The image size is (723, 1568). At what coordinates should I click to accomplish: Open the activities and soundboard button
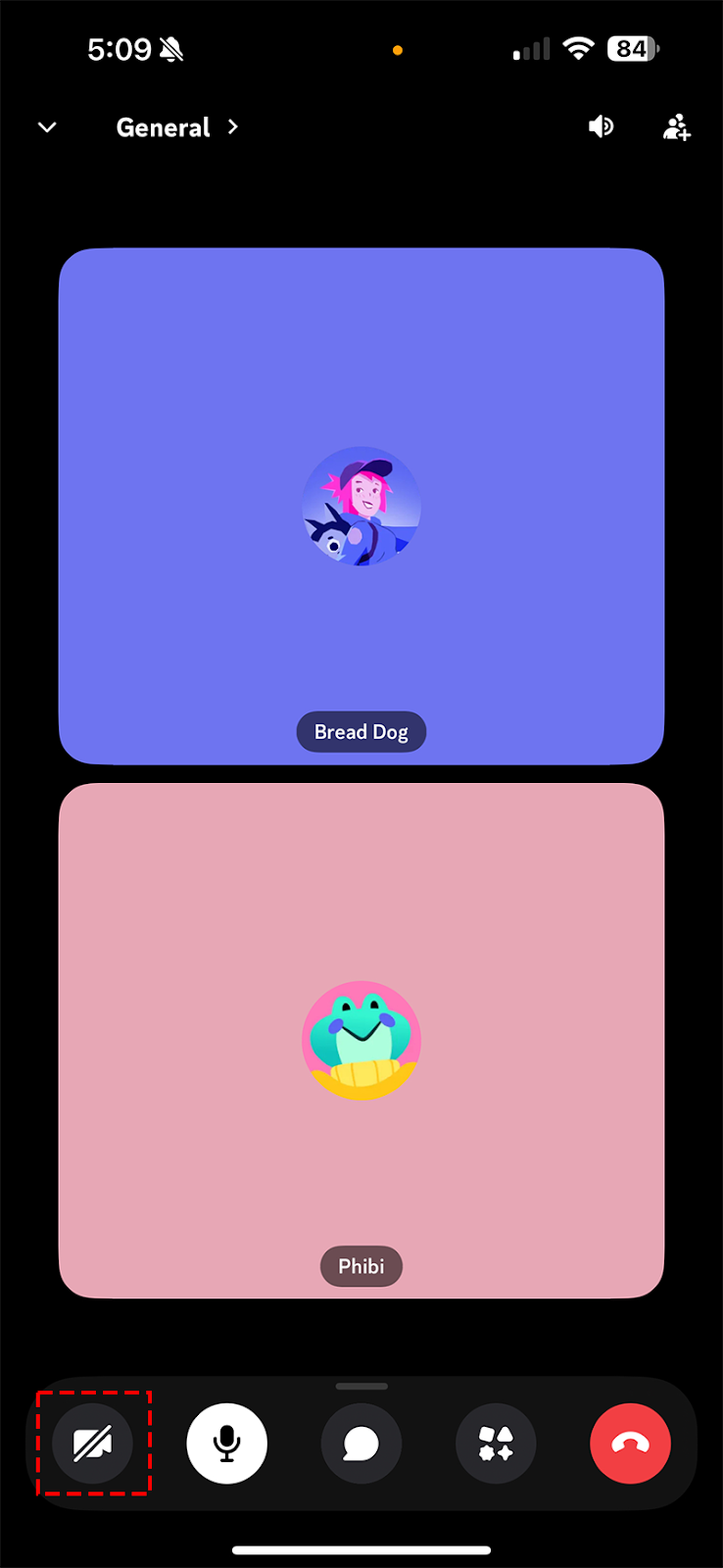coord(496,1444)
